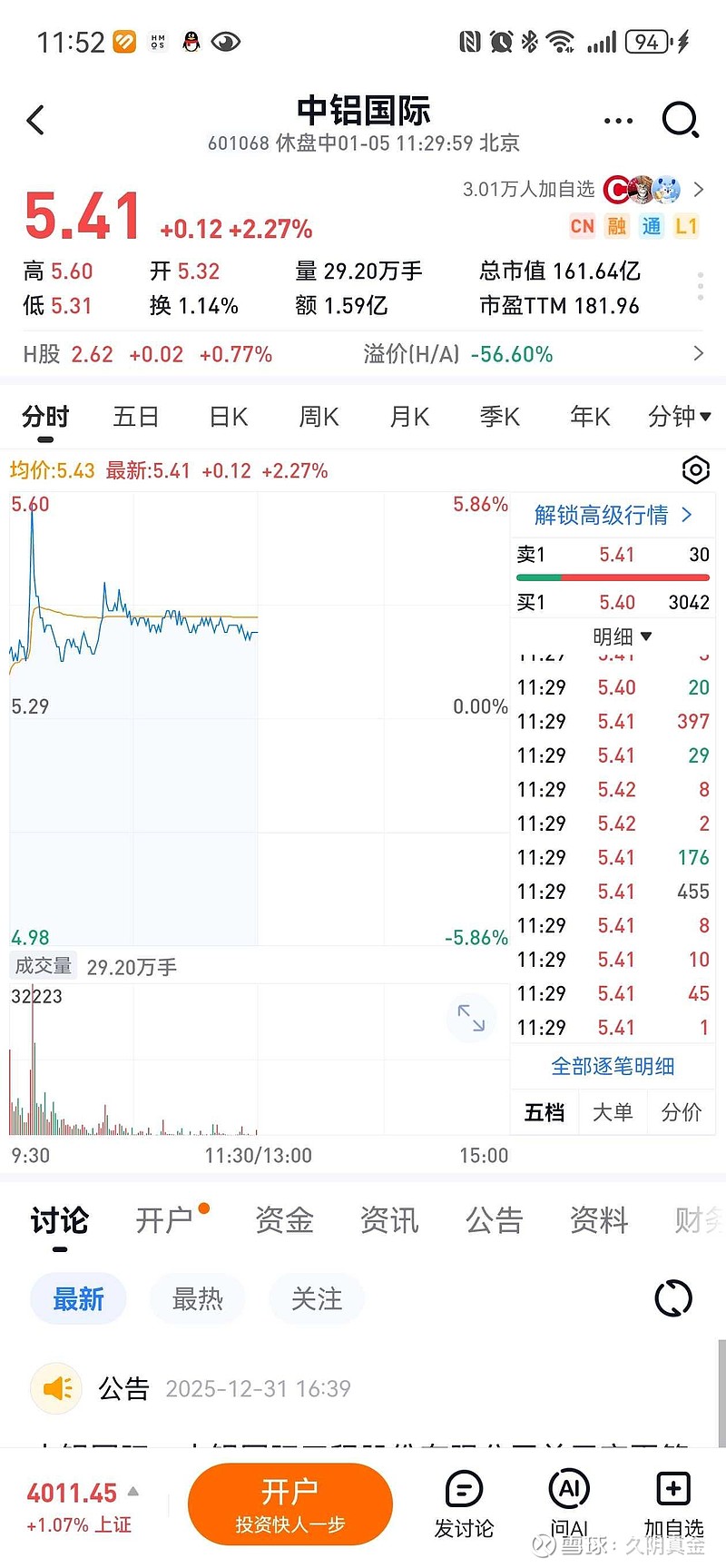Open 全部逐笔明细 list
Screen dimensions: 726x1568
click(613, 1066)
